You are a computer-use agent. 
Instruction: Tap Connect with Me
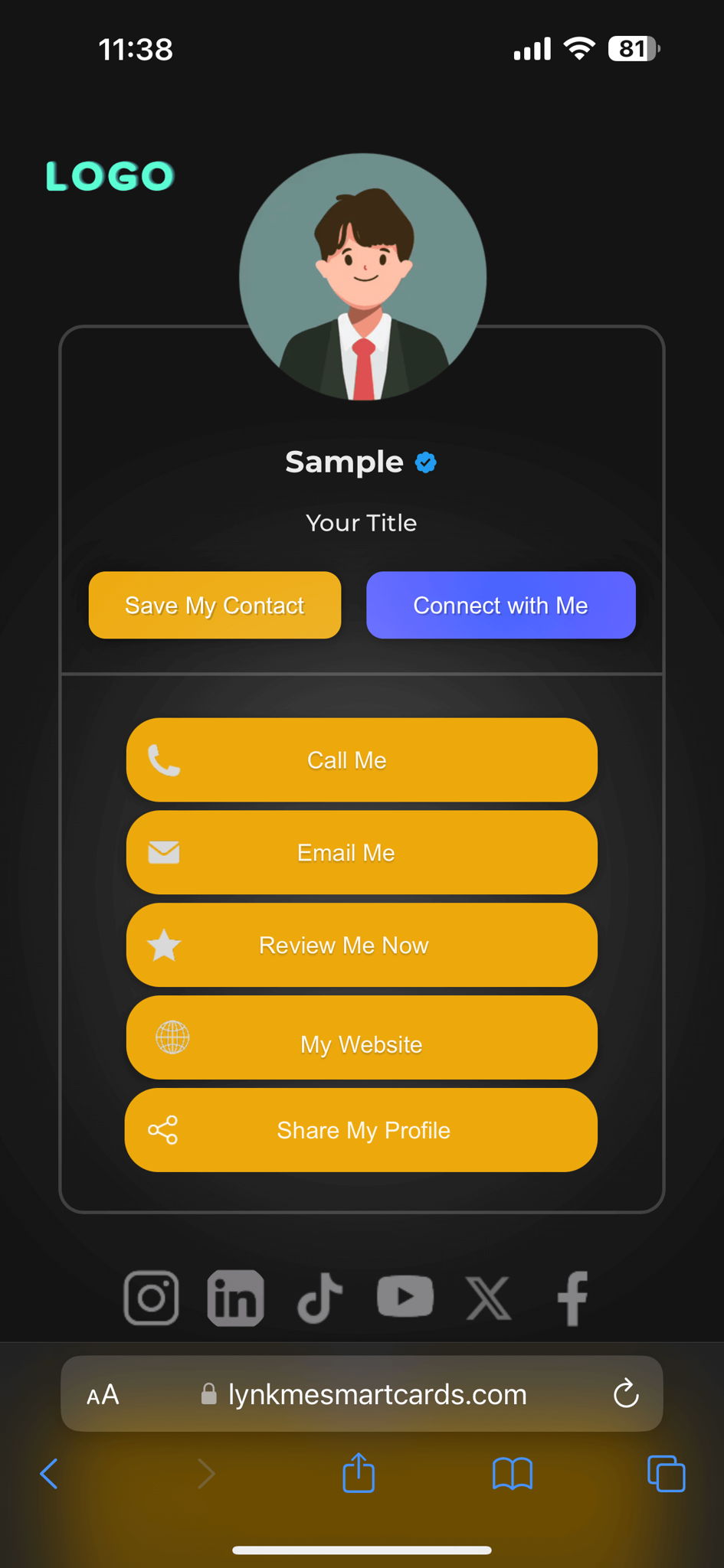[x=500, y=605]
